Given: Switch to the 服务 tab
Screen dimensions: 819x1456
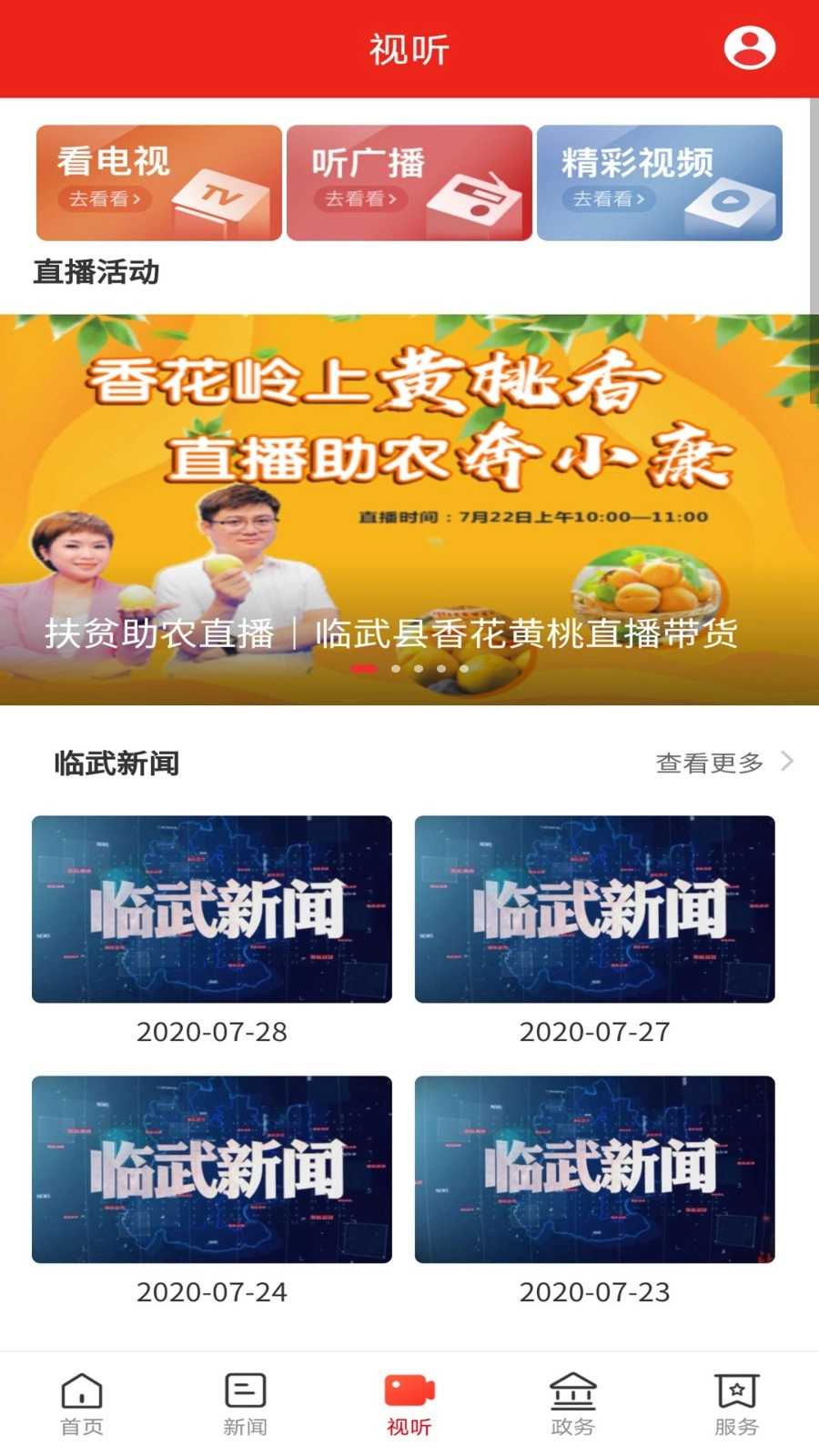Looking at the screenshot, I should pos(735,1406).
